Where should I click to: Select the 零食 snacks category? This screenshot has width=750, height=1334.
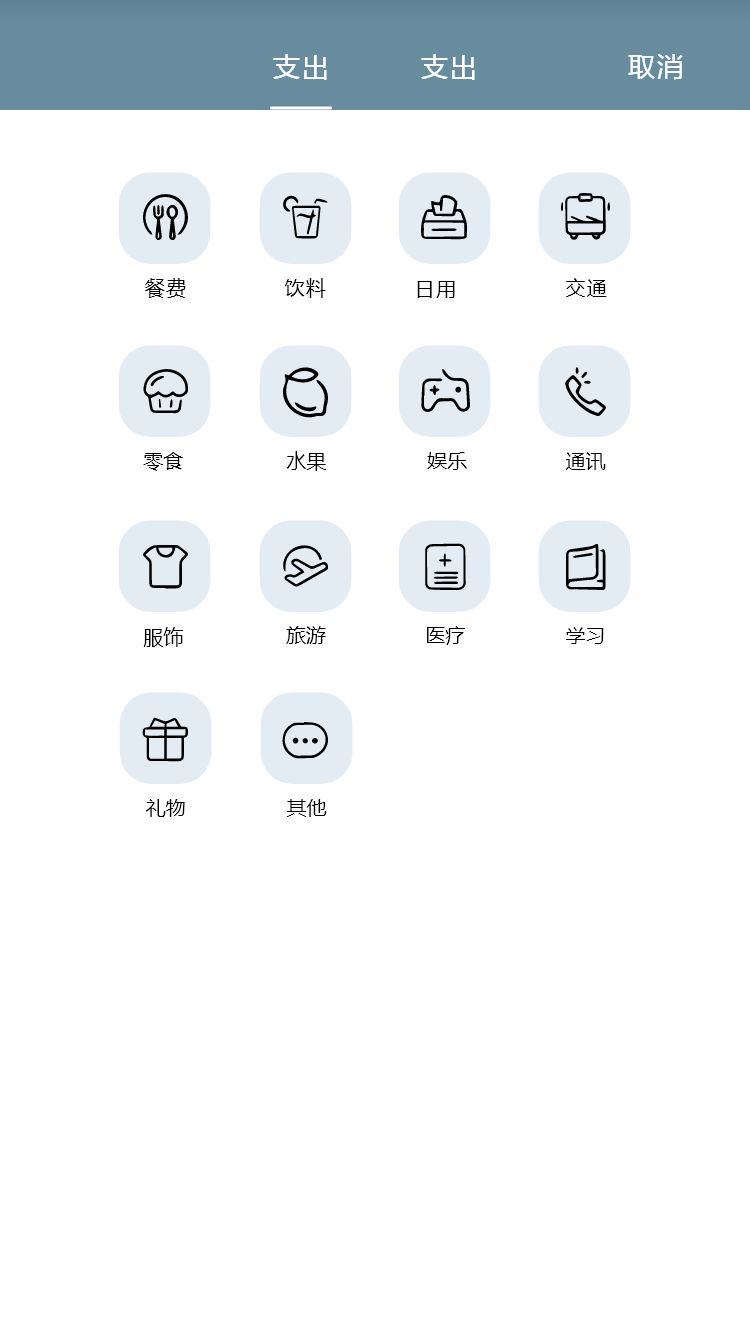[x=165, y=392]
